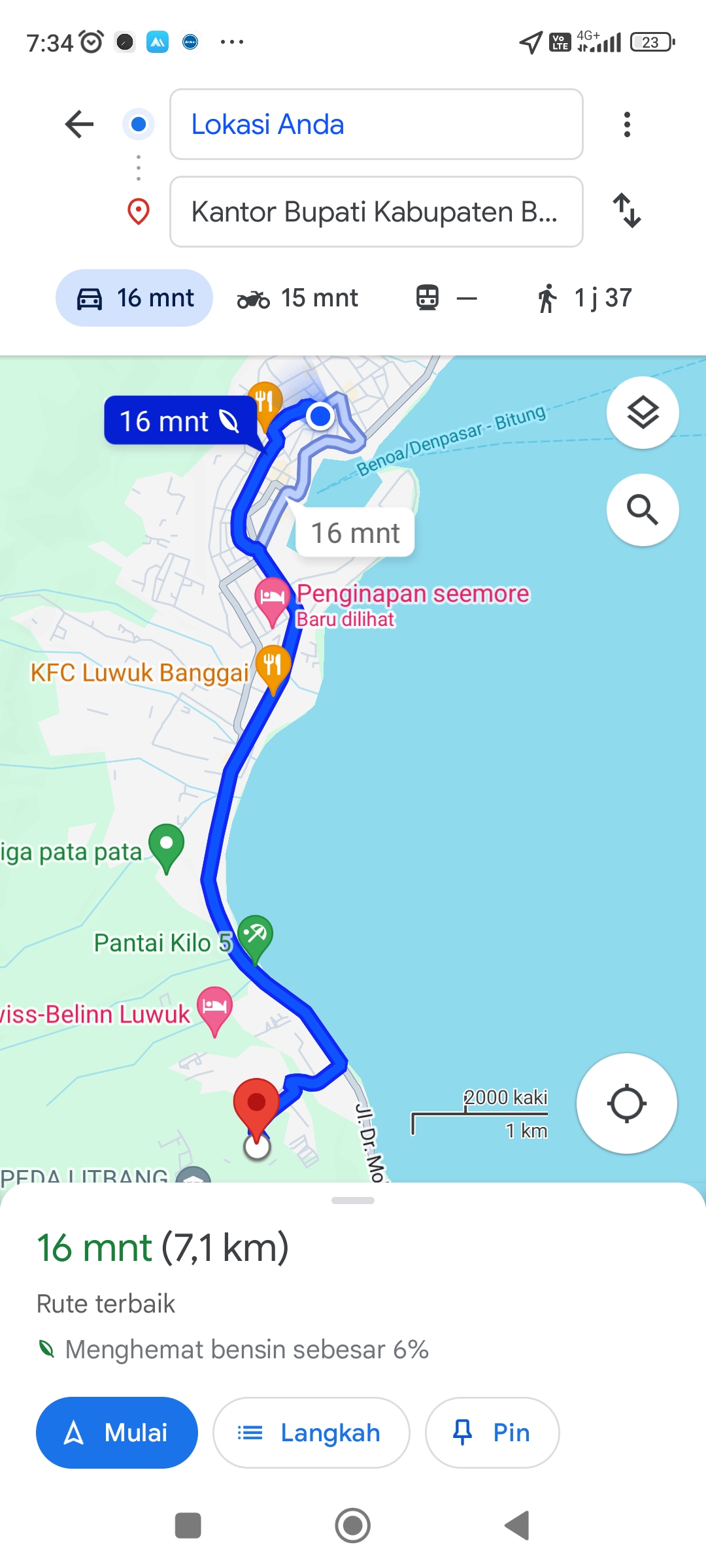The height and width of the screenshot is (1568, 706).
Task: Switch to walking 1 j 37 mode
Action: pyautogui.click(x=584, y=298)
